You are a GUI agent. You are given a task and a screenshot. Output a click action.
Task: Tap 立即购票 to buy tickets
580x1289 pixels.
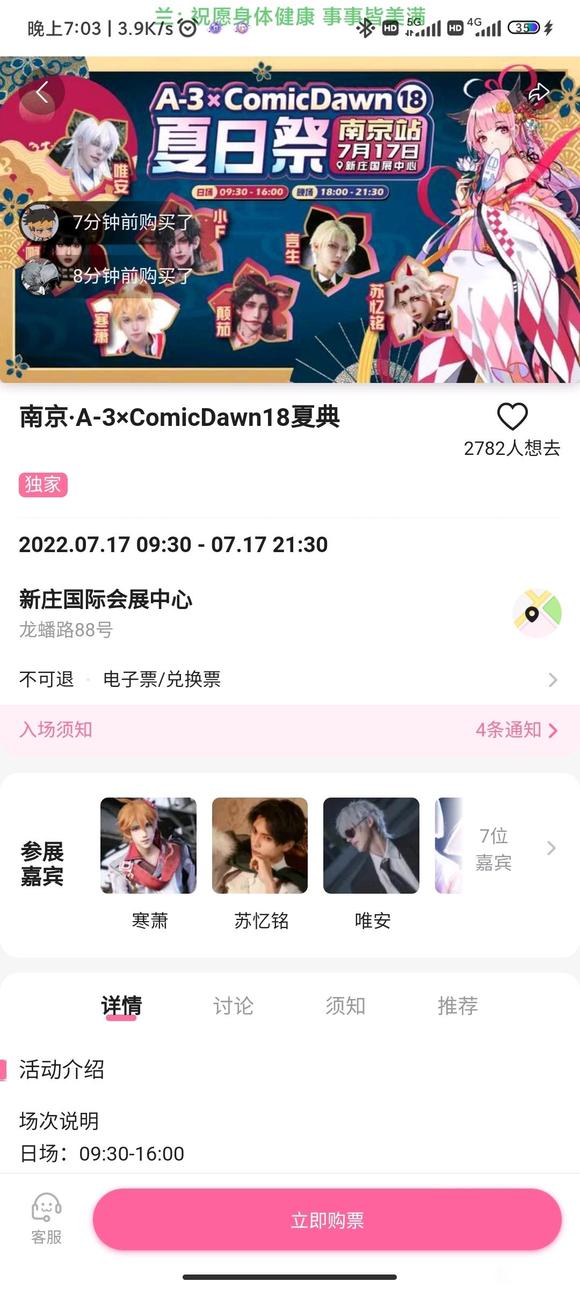pos(327,1220)
